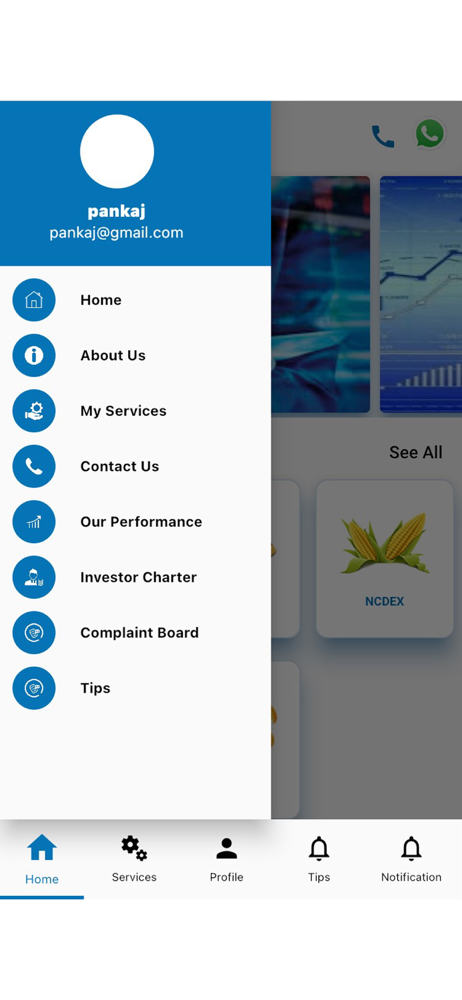
Task: Open the Complaint Board
Action: tap(135, 633)
